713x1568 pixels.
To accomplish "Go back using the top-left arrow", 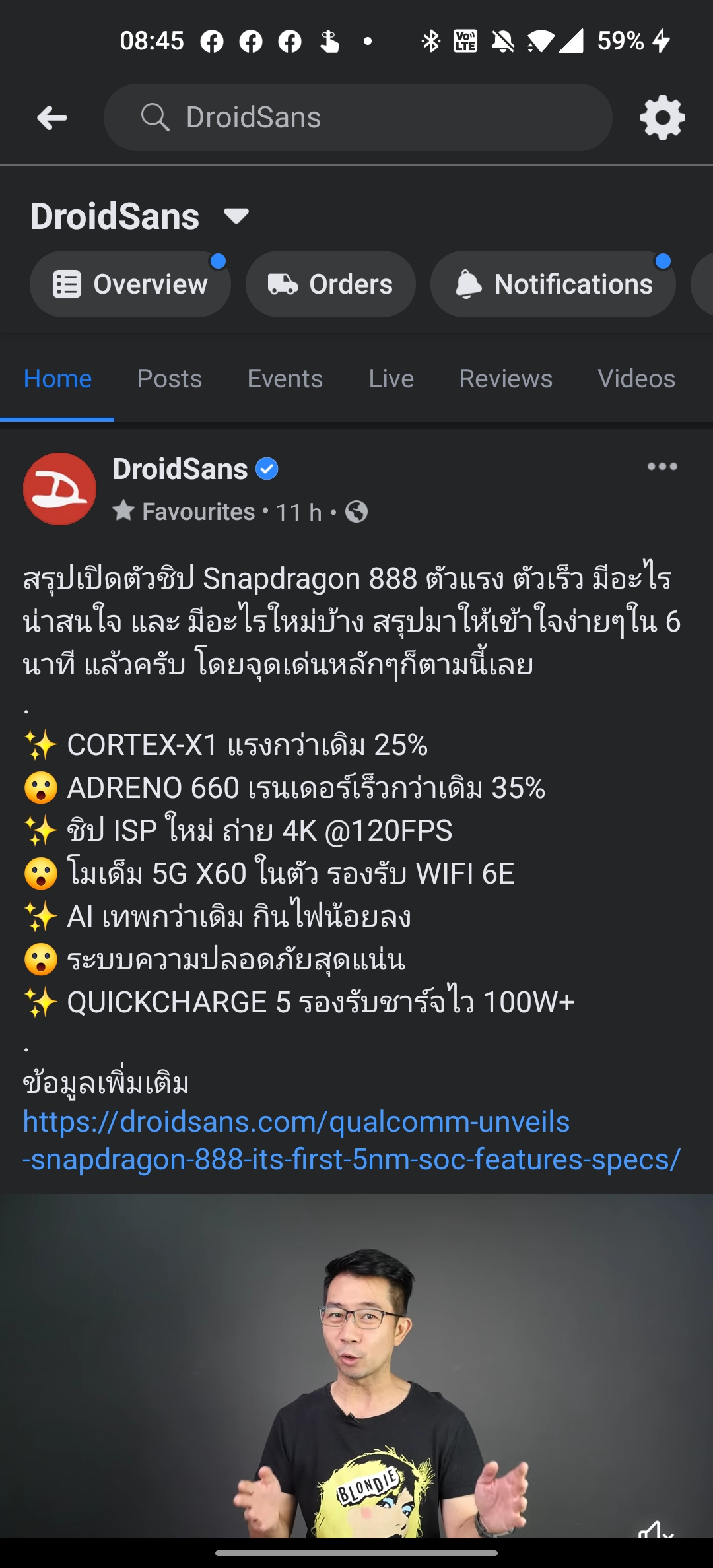I will 52,118.
